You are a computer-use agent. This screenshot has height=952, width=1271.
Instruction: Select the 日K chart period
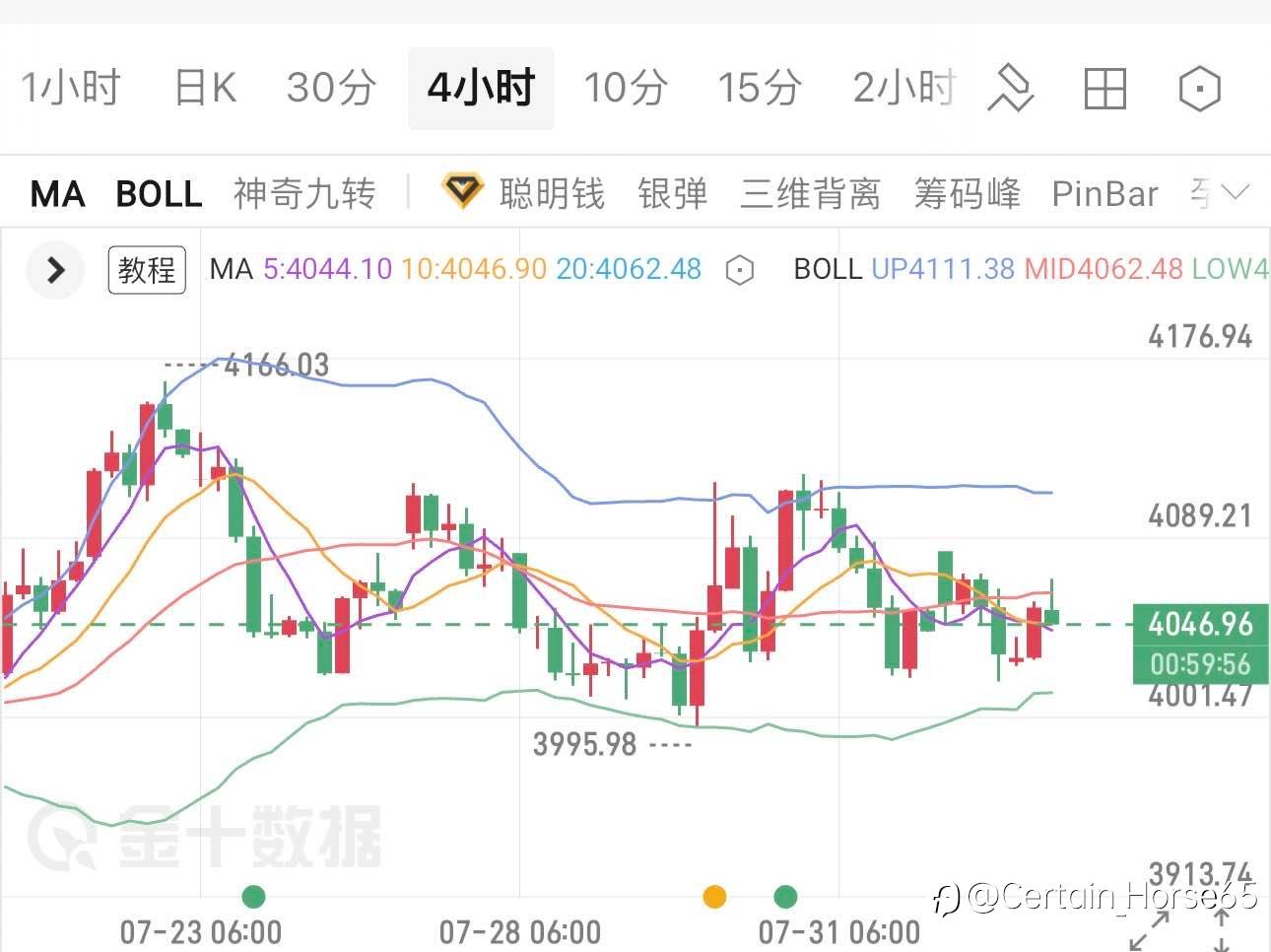point(205,88)
